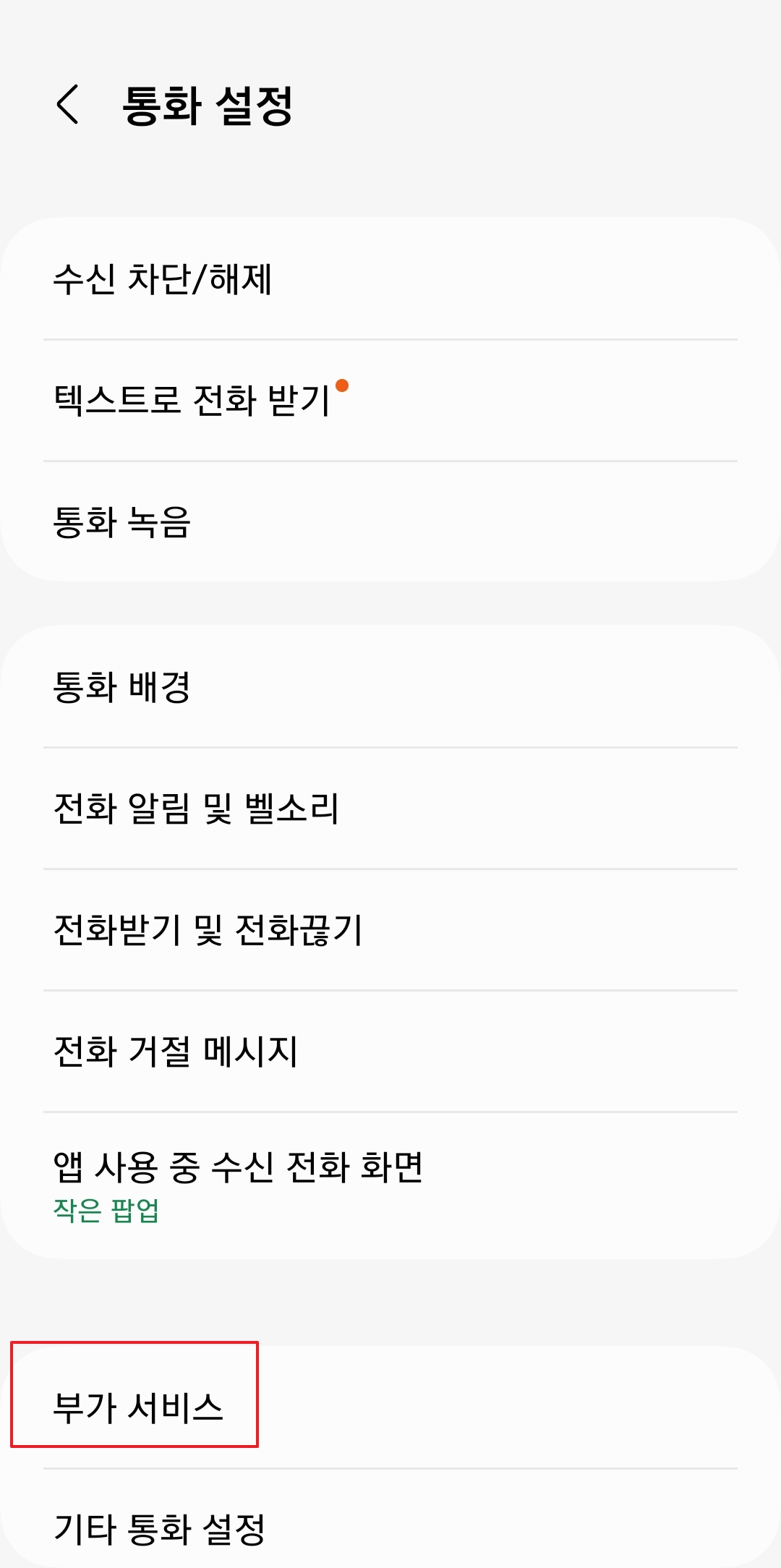781x1568 pixels.
Task: Tap the first settings card group
Action: pyautogui.click(x=390, y=394)
